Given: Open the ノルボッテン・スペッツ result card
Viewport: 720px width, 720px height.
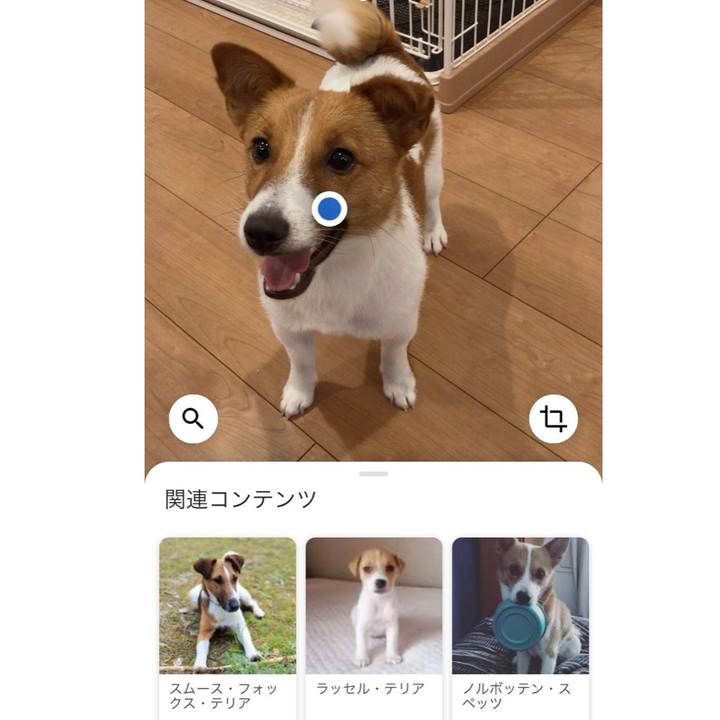Looking at the screenshot, I should 520,620.
